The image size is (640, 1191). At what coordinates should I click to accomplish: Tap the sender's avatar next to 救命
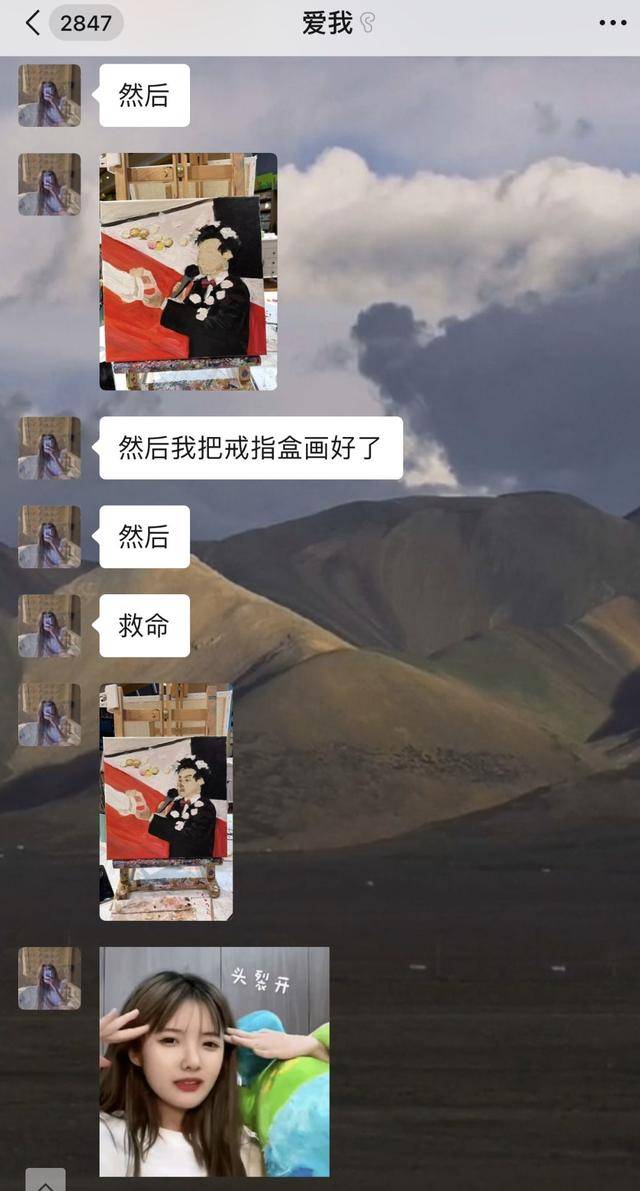[49, 626]
